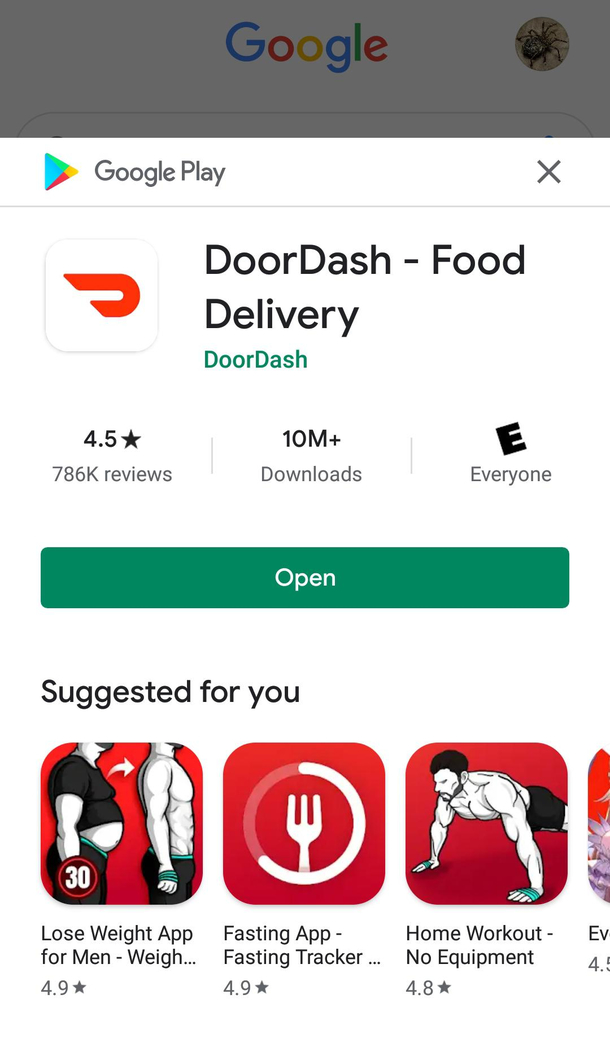Open the profile avatar on Google page
The height and width of the screenshot is (1047, 610).
click(541, 44)
